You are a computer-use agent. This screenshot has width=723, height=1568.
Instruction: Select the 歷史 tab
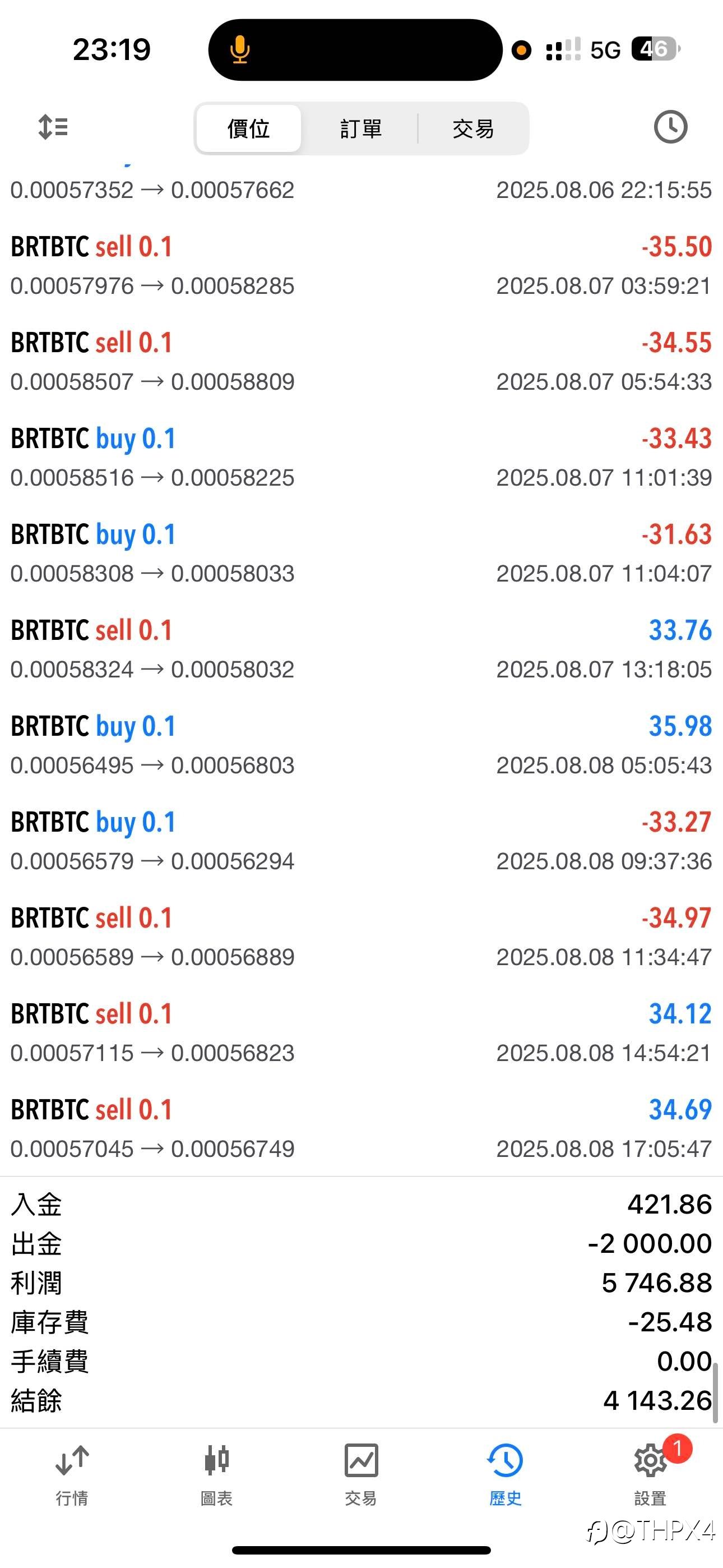coord(505,1474)
